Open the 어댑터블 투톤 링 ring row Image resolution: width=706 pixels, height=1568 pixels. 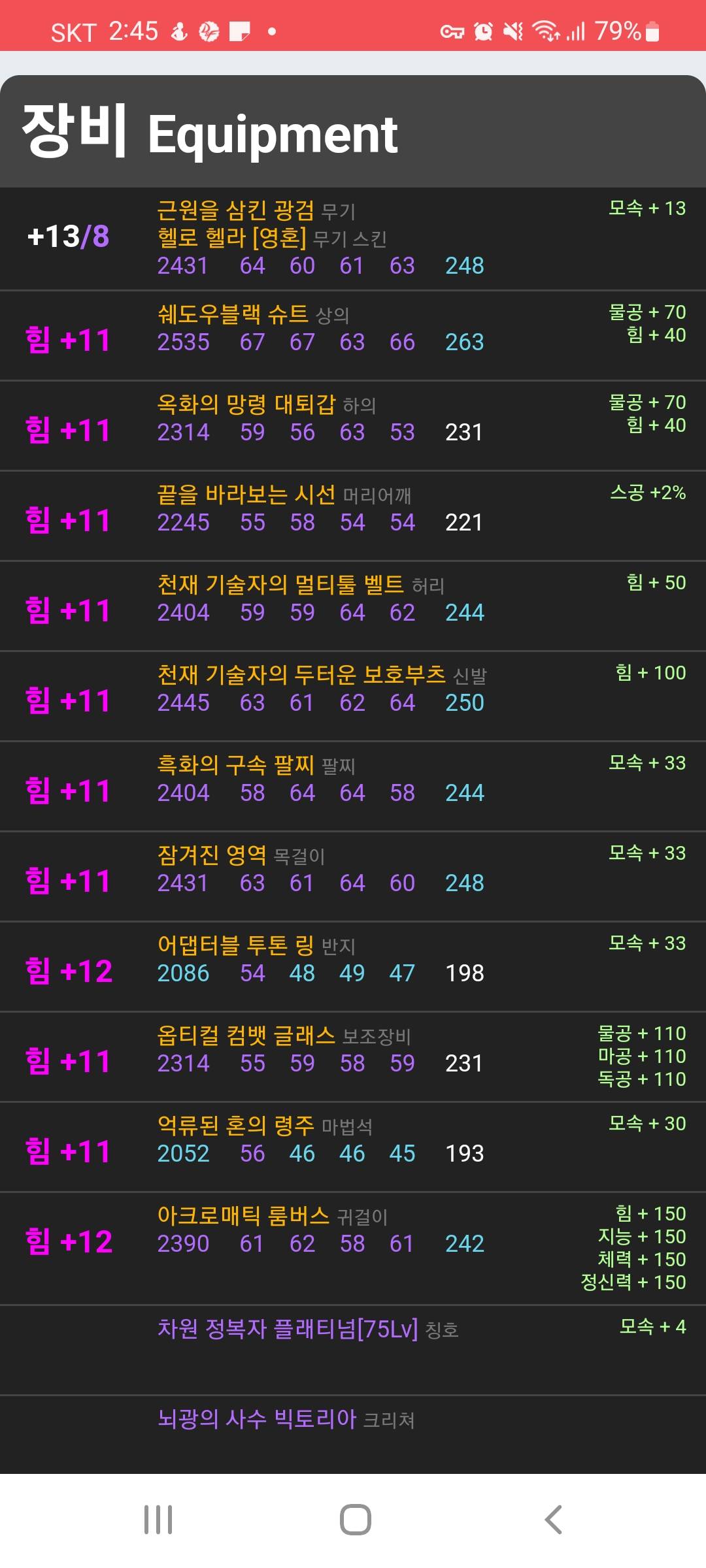point(353,966)
